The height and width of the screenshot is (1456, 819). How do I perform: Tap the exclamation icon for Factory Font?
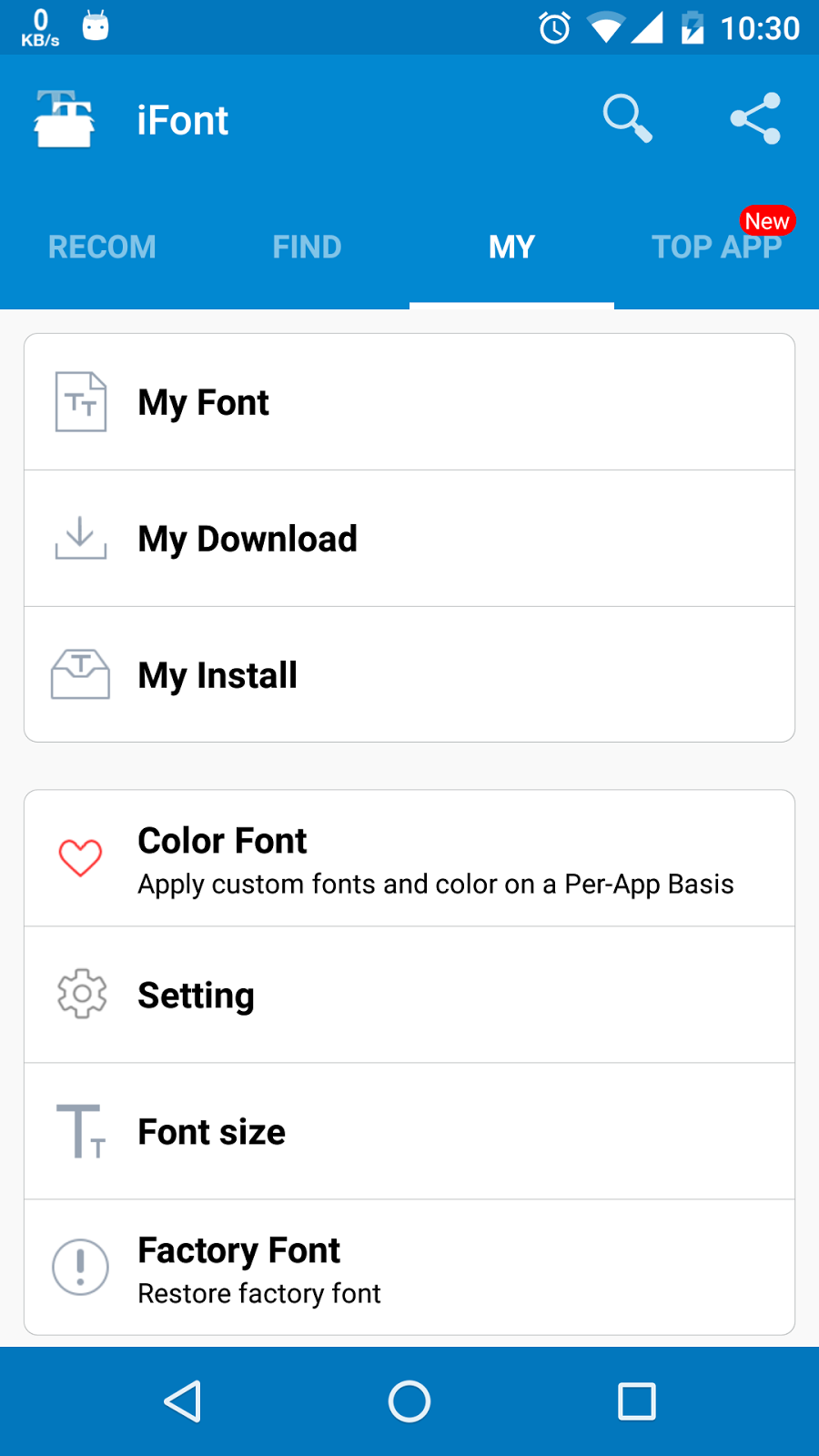[x=80, y=1268]
